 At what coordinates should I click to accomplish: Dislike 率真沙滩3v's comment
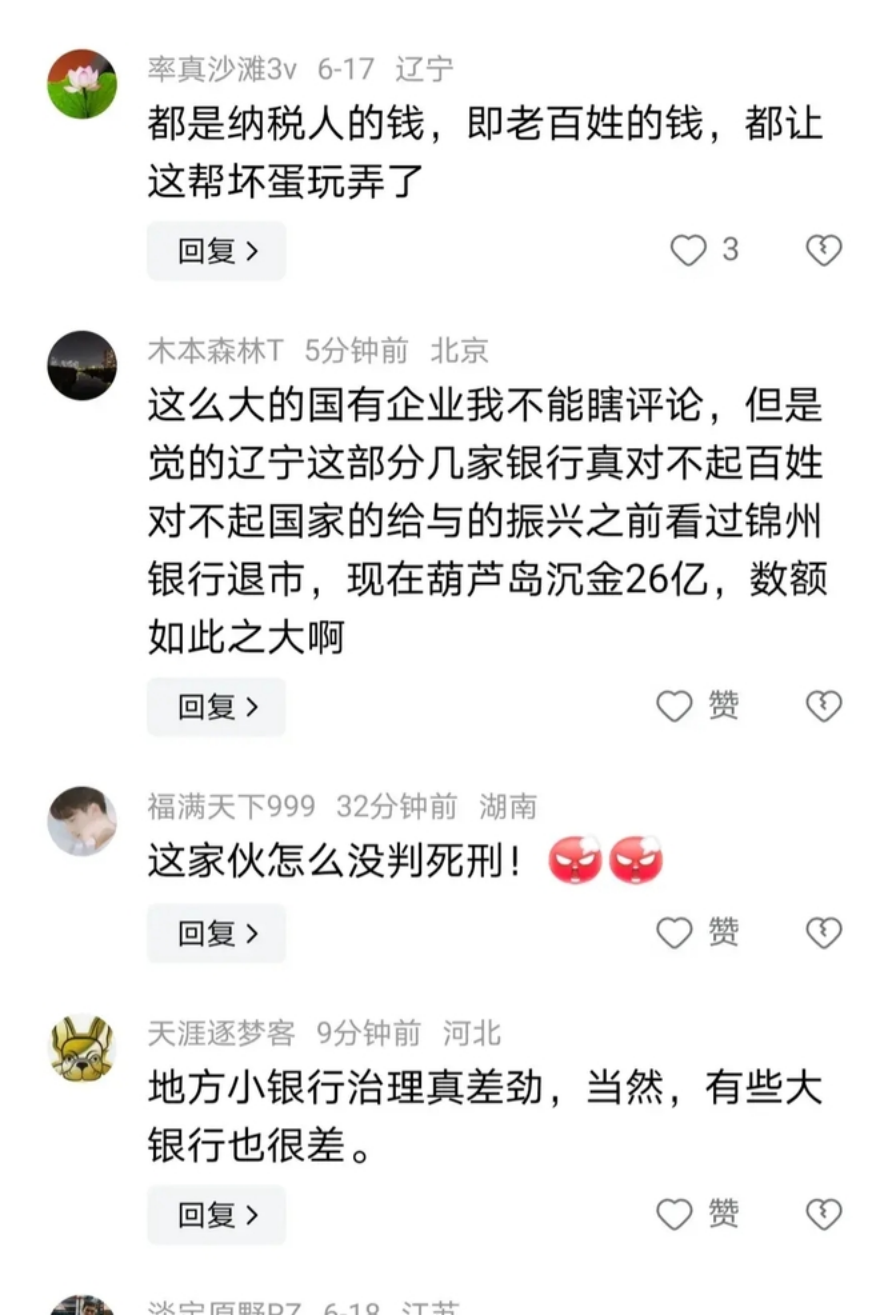824,250
